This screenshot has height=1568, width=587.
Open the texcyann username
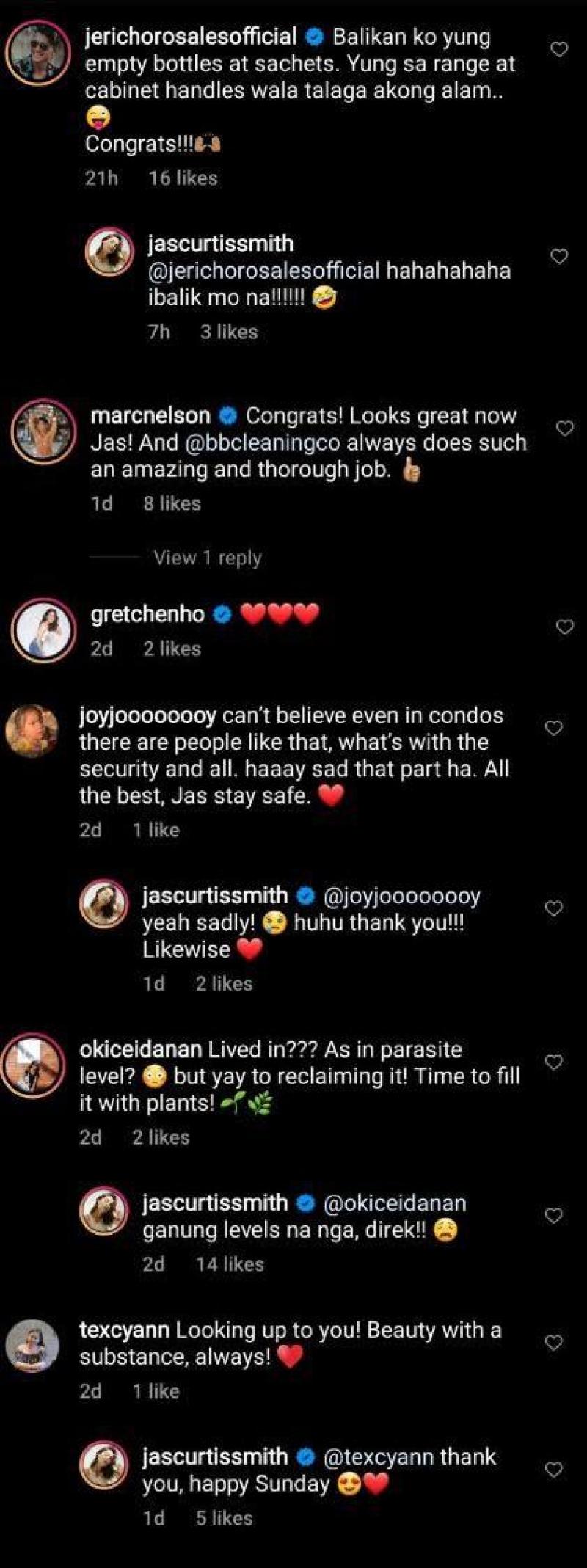coord(124,1330)
